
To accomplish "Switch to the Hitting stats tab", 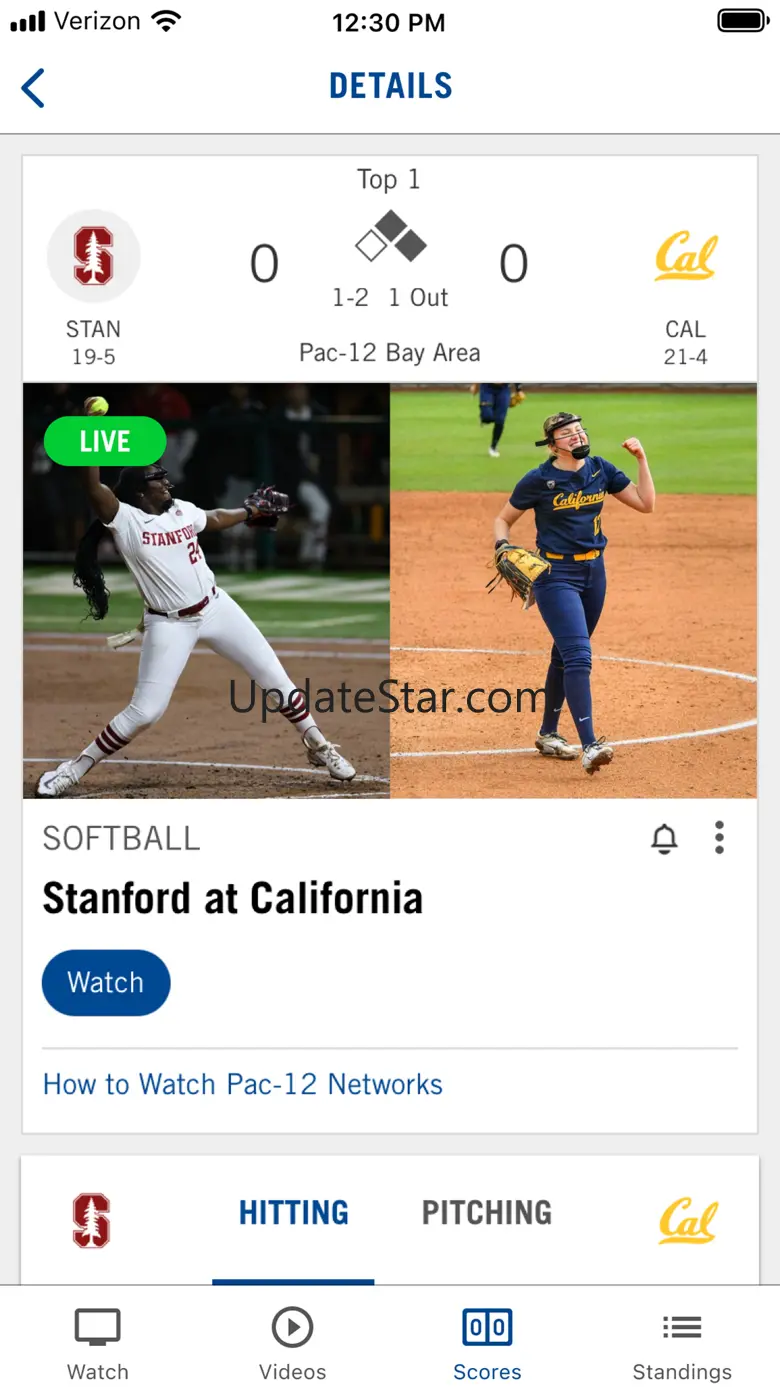I will pyautogui.click(x=293, y=1213).
